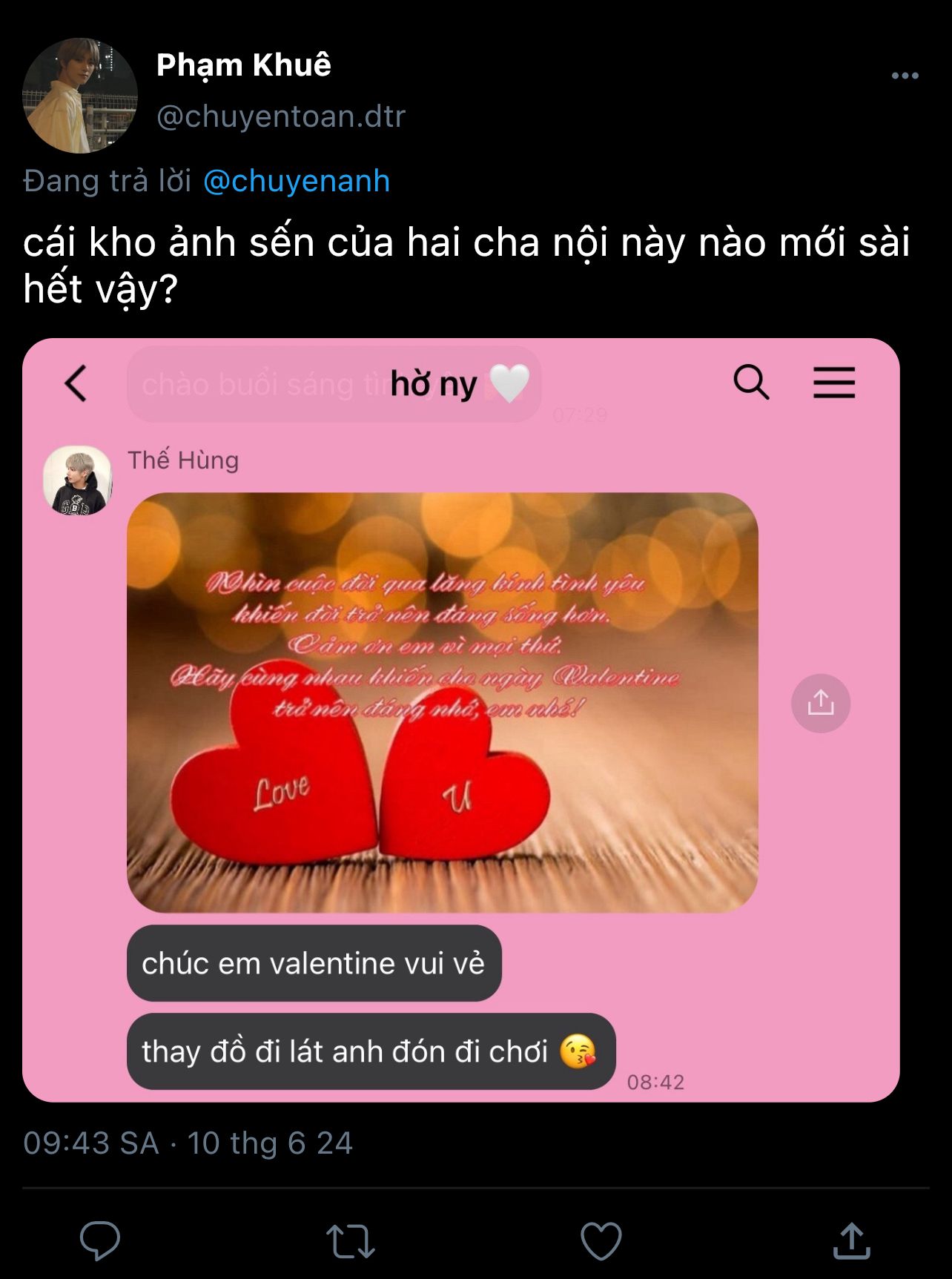
Task: Open the tweet overflow menu
Action: pos(905,76)
